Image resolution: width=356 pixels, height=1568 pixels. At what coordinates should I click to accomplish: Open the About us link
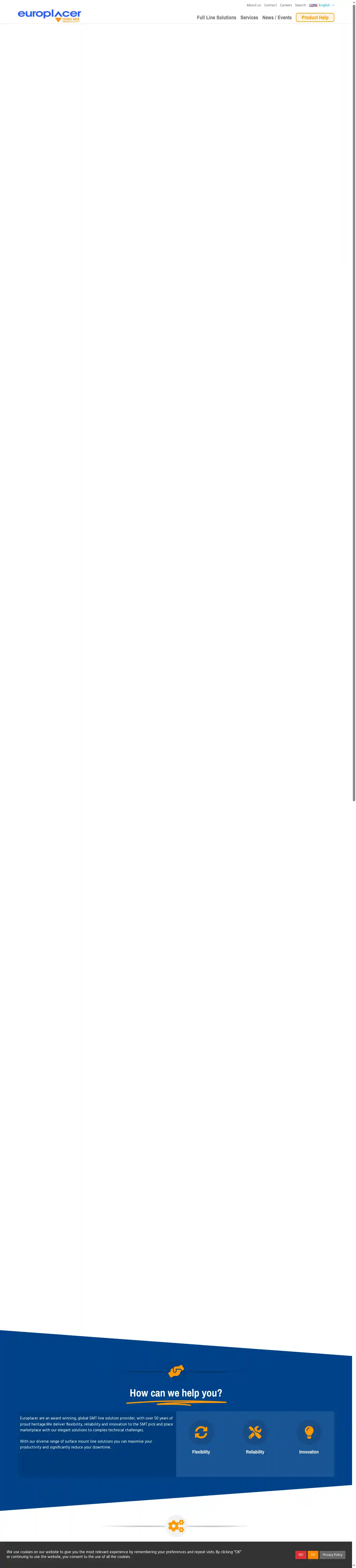[x=253, y=5]
